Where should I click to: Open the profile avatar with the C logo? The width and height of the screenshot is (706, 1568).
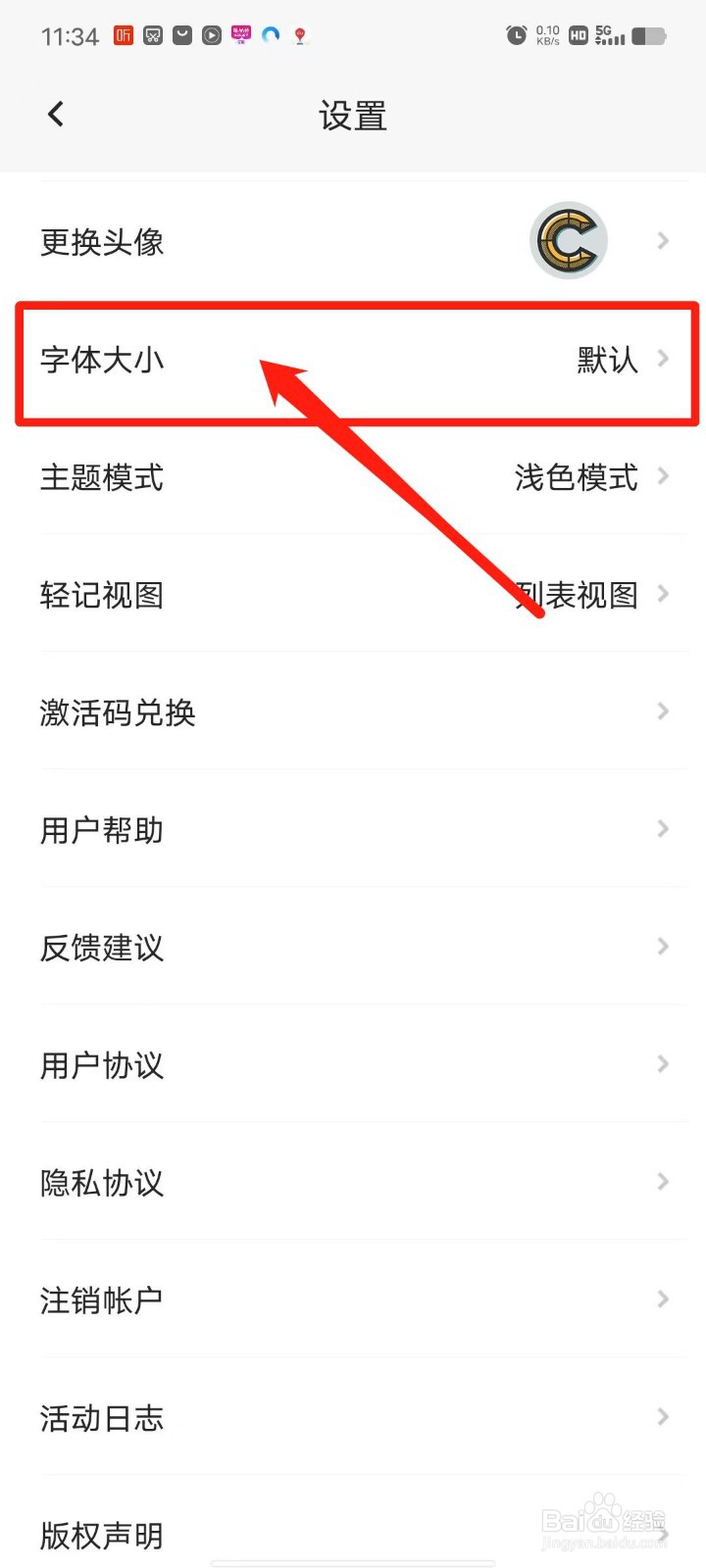click(x=569, y=240)
